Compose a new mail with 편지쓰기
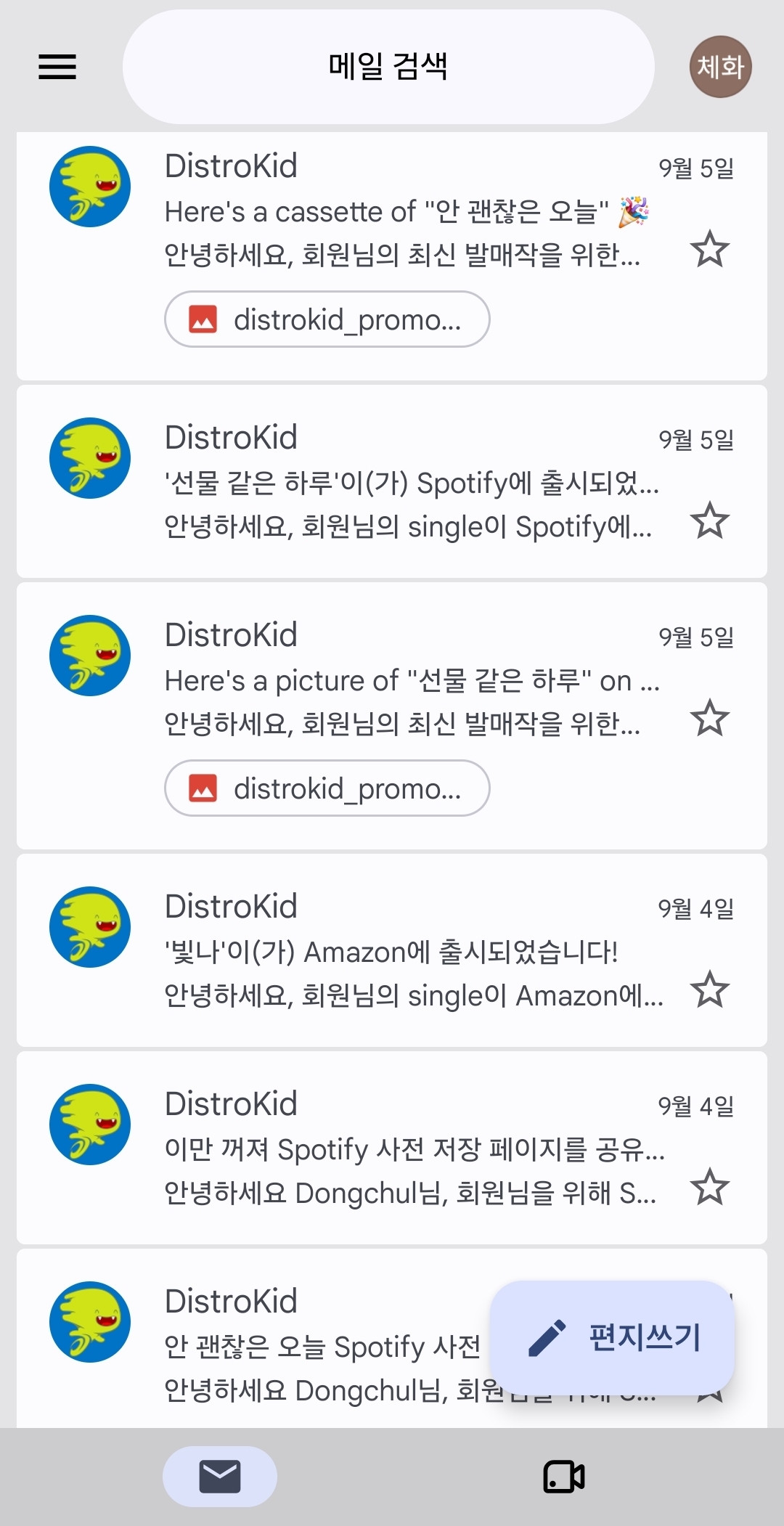The height and width of the screenshot is (1526, 784). click(x=613, y=1337)
